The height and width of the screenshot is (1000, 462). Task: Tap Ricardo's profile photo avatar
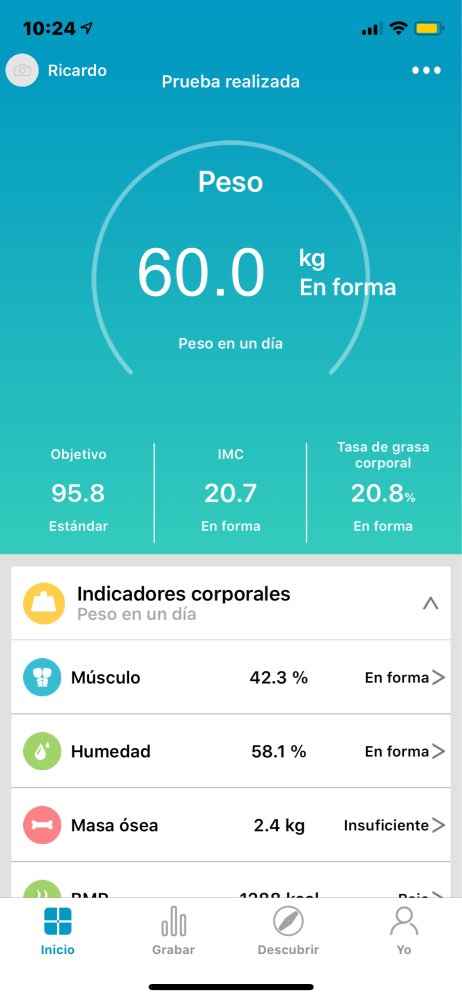pos(22,70)
